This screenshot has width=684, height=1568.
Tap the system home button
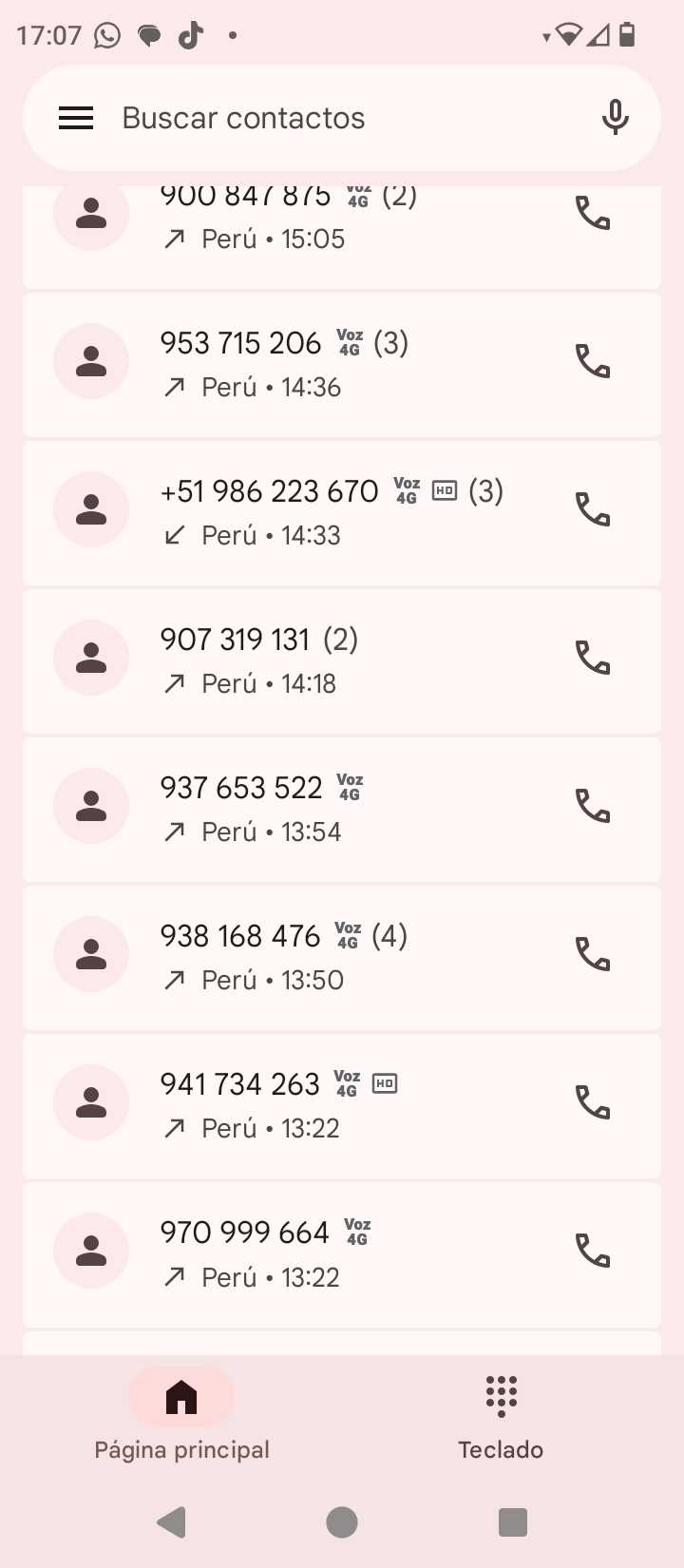[x=342, y=1522]
